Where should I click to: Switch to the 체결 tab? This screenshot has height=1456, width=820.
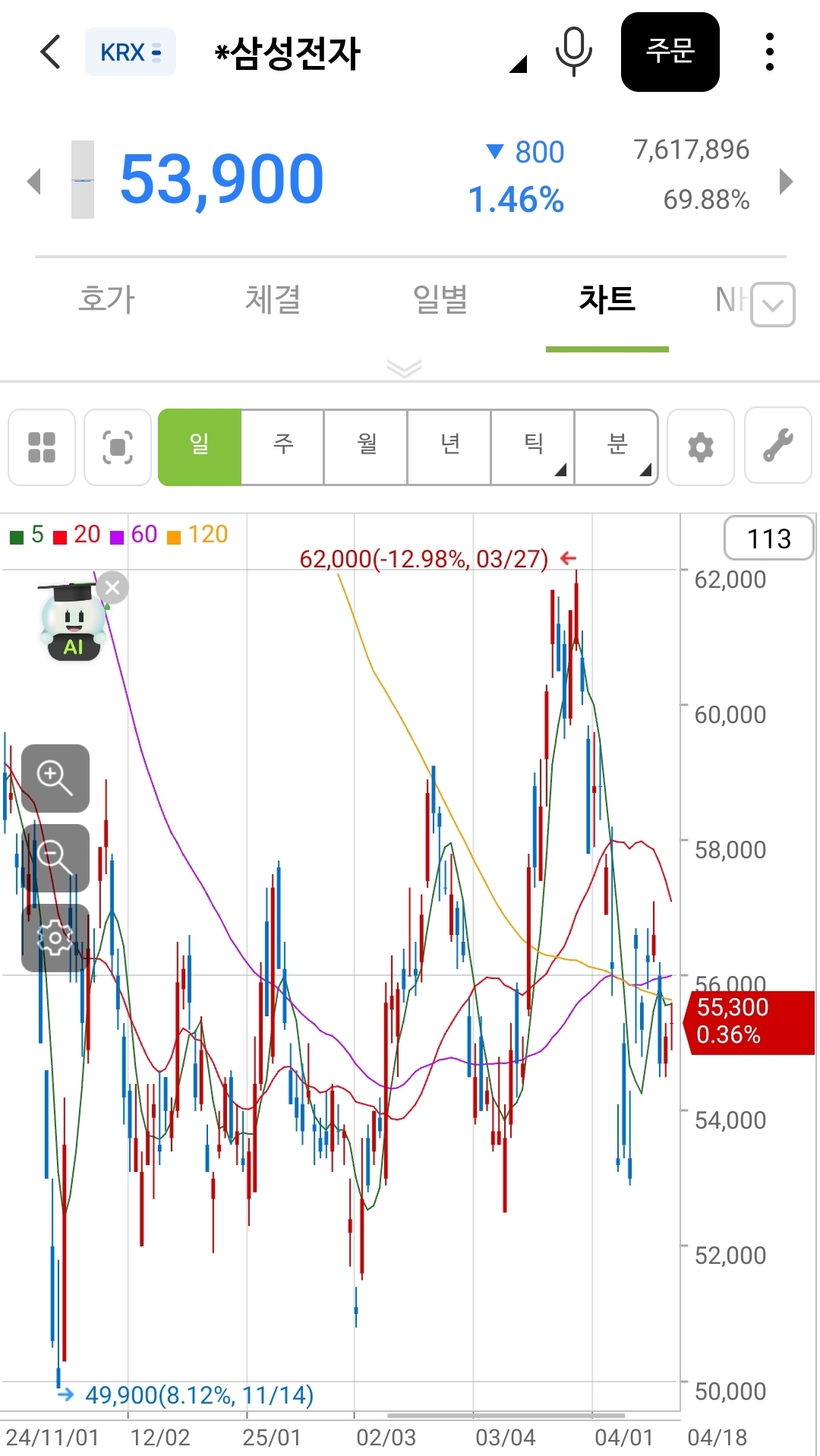(273, 299)
